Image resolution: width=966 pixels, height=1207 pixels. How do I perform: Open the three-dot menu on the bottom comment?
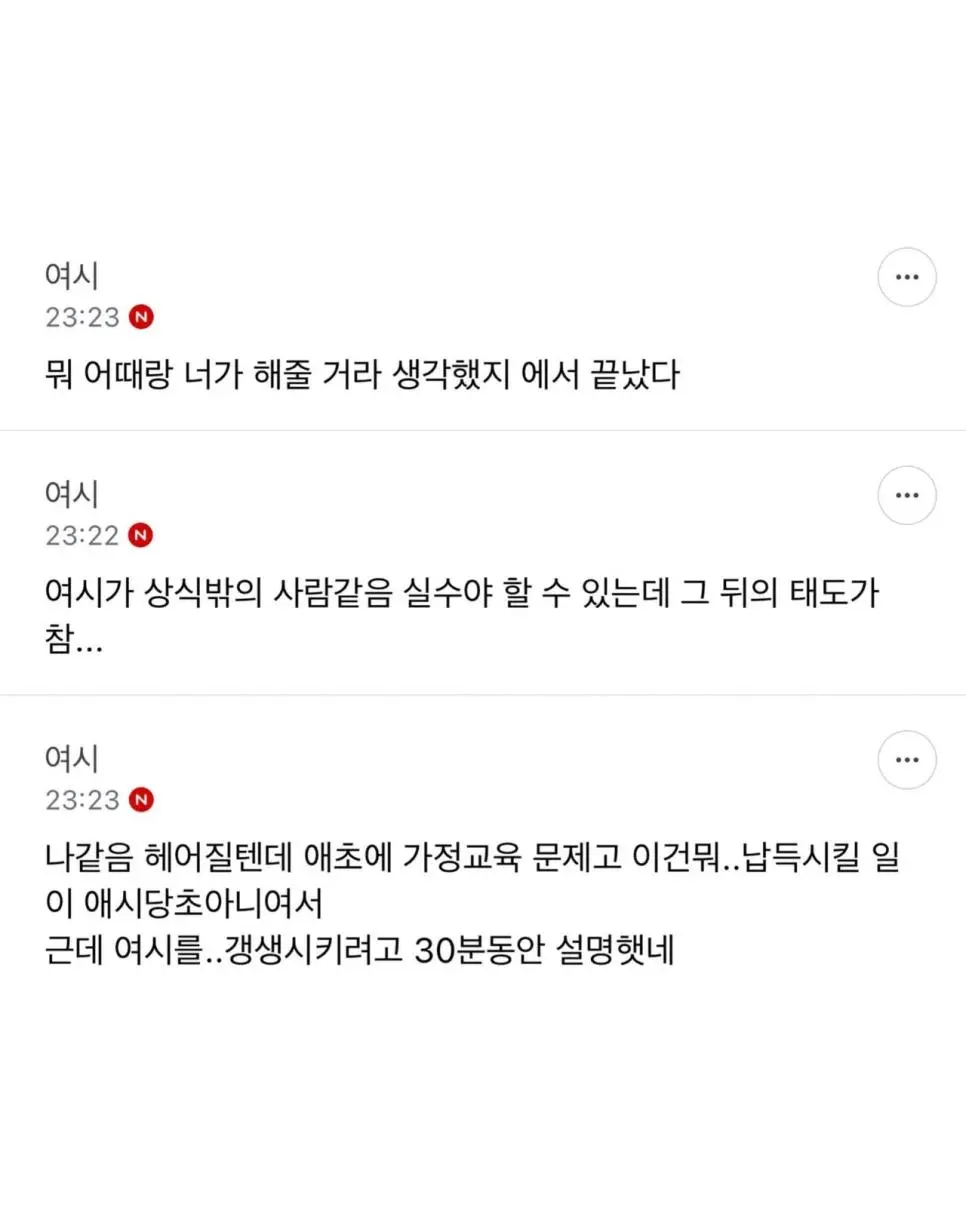(907, 760)
